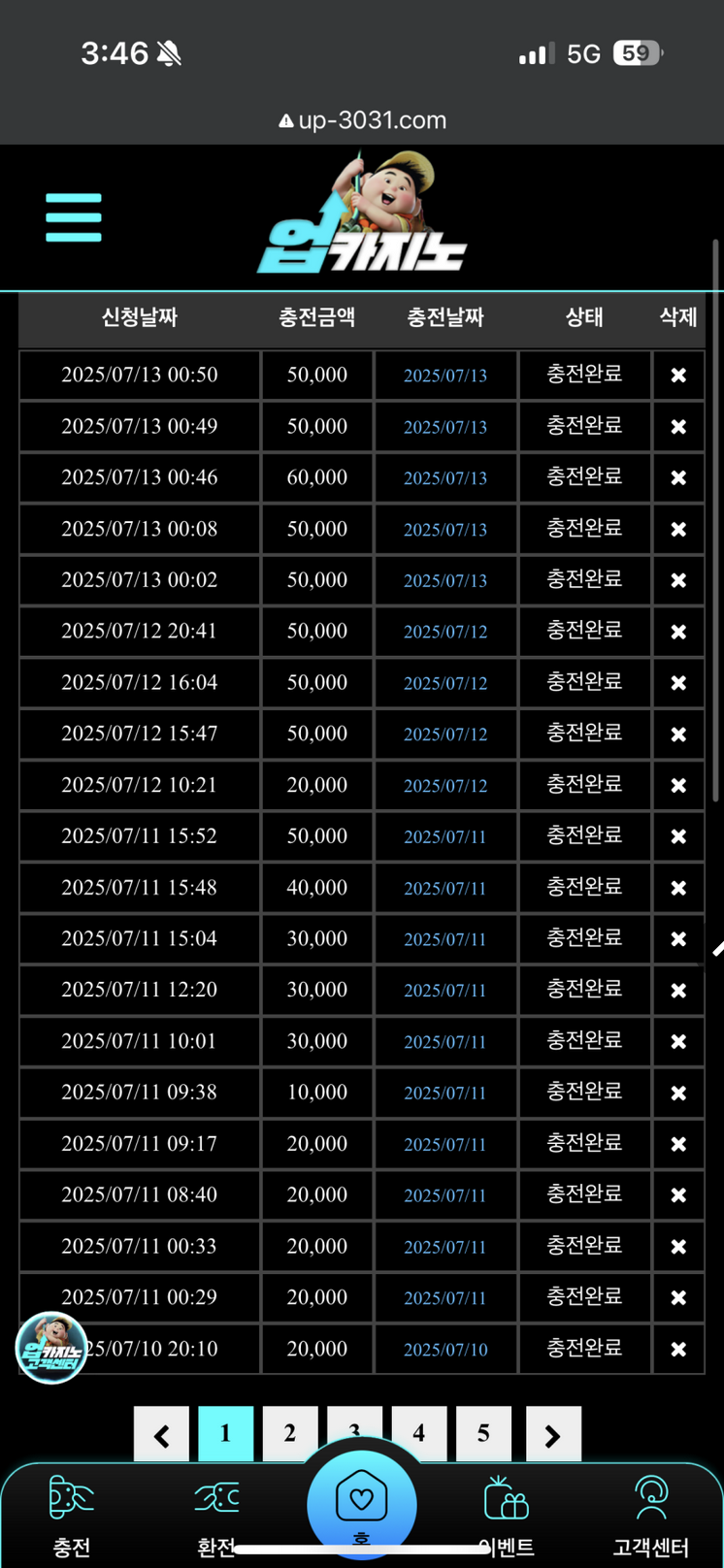Jump to page 5

point(483,1433)
